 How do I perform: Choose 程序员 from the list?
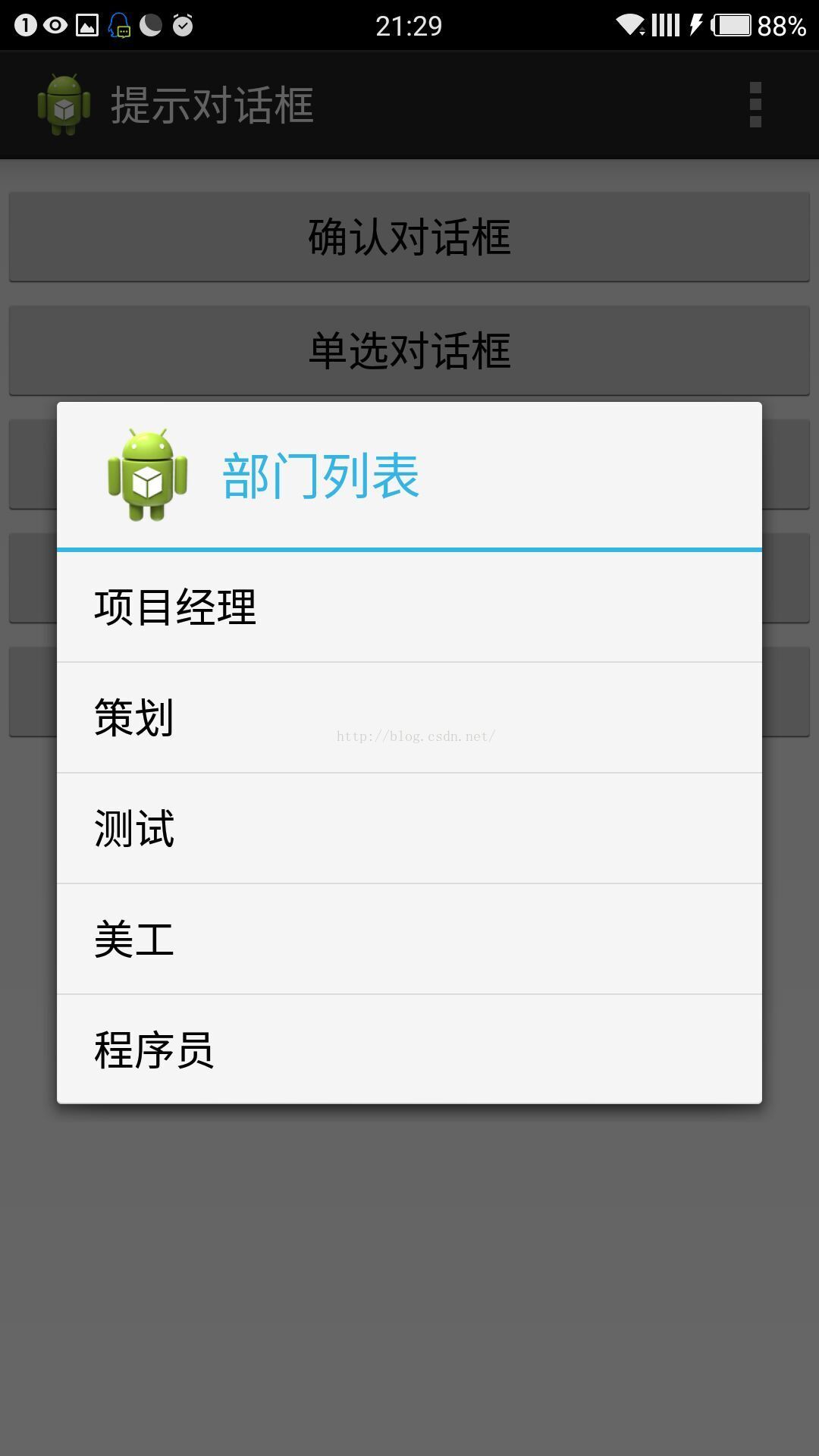click(409, 1050)
